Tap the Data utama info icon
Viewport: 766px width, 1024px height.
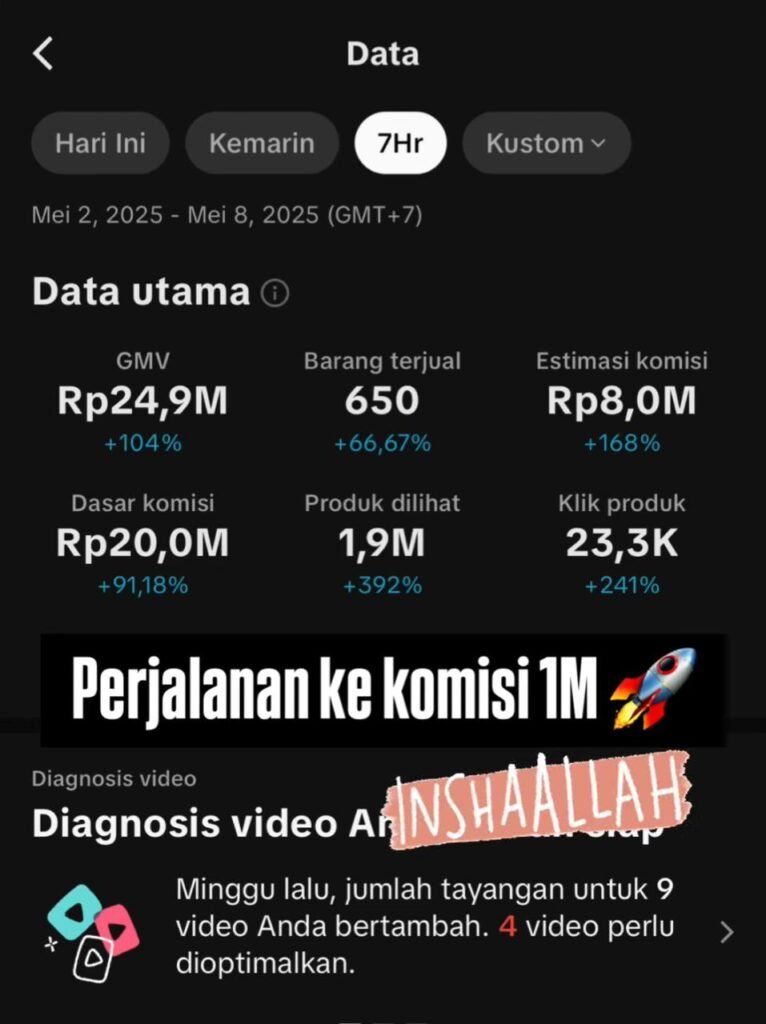275,293
